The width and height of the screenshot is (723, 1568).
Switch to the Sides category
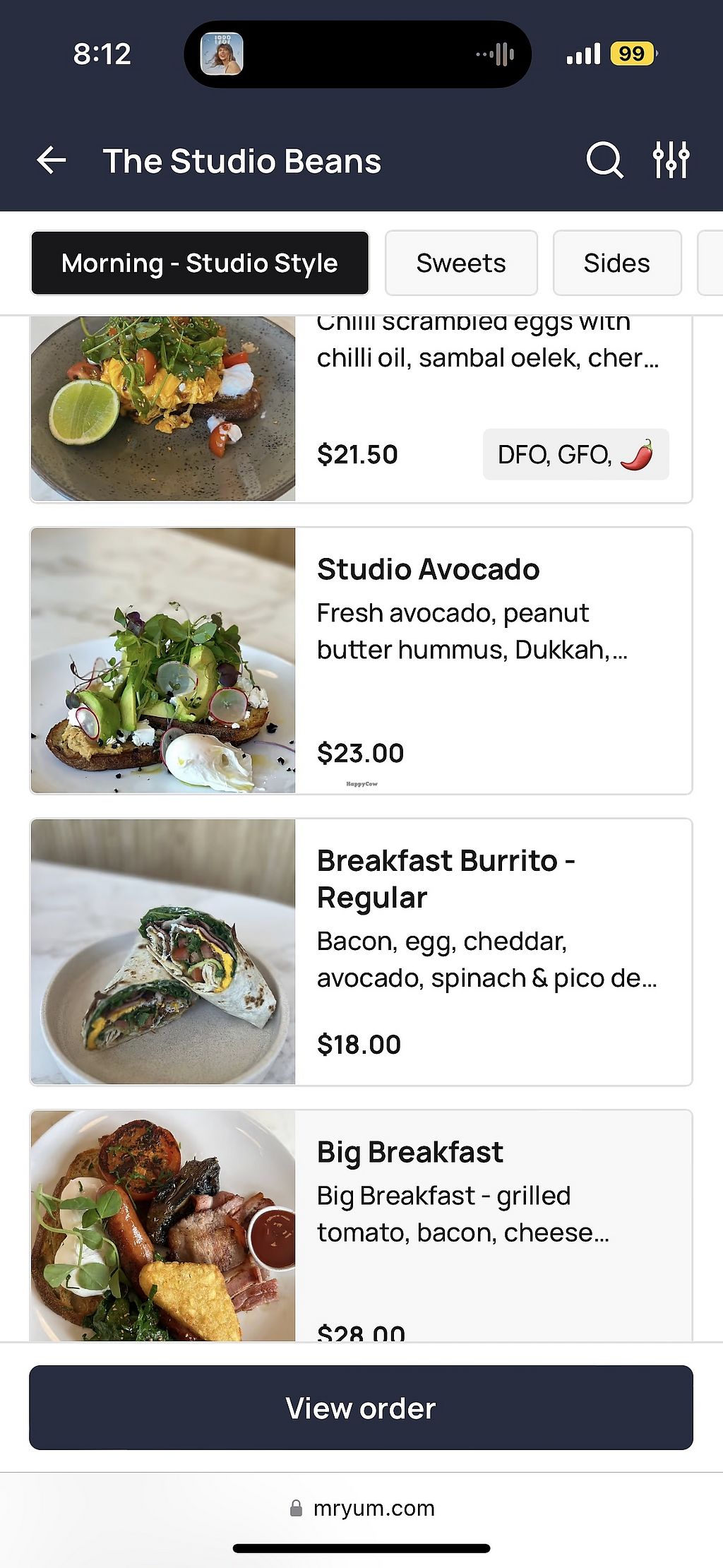pyautogui.click(x=616, y=263)
